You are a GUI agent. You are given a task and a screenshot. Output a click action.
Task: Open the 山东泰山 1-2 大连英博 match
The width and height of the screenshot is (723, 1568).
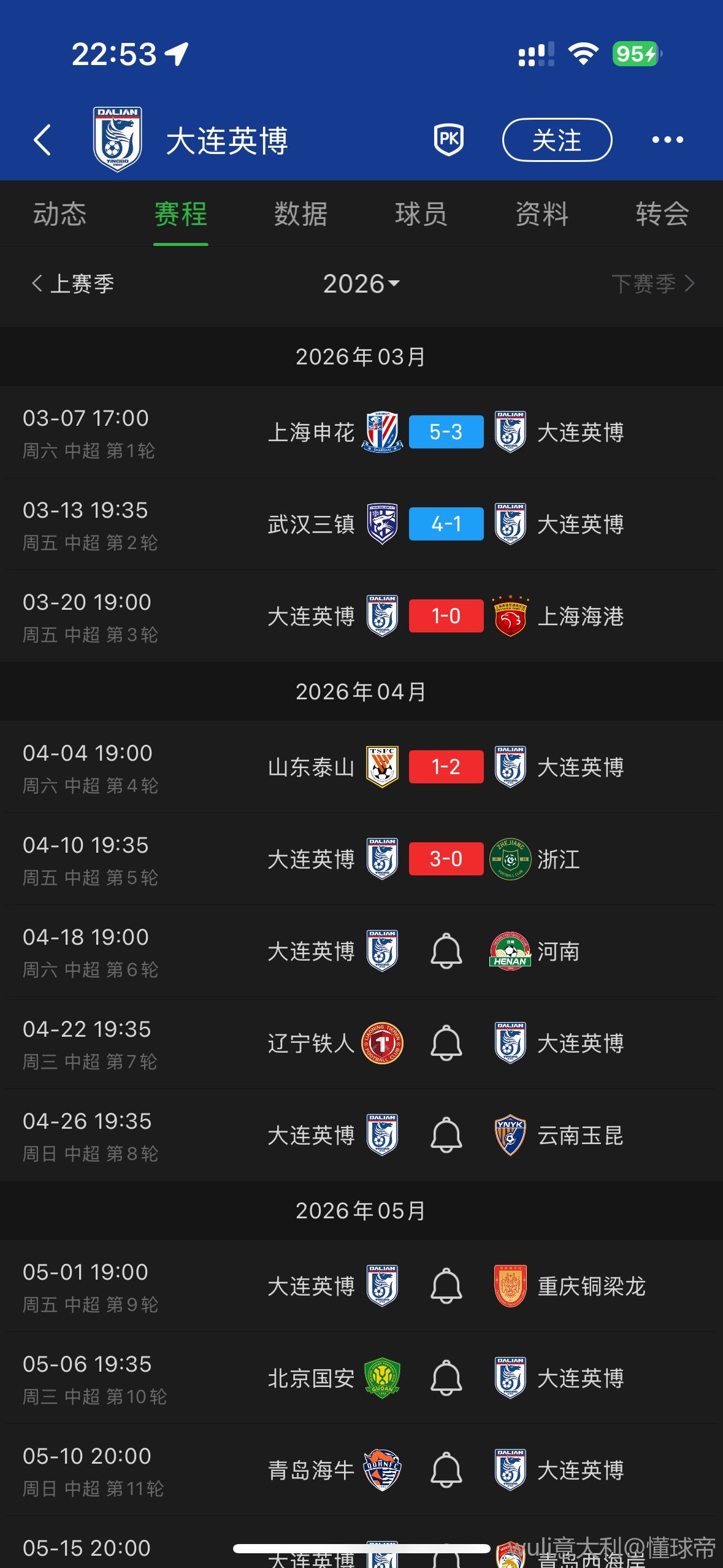tap(446, 767)
